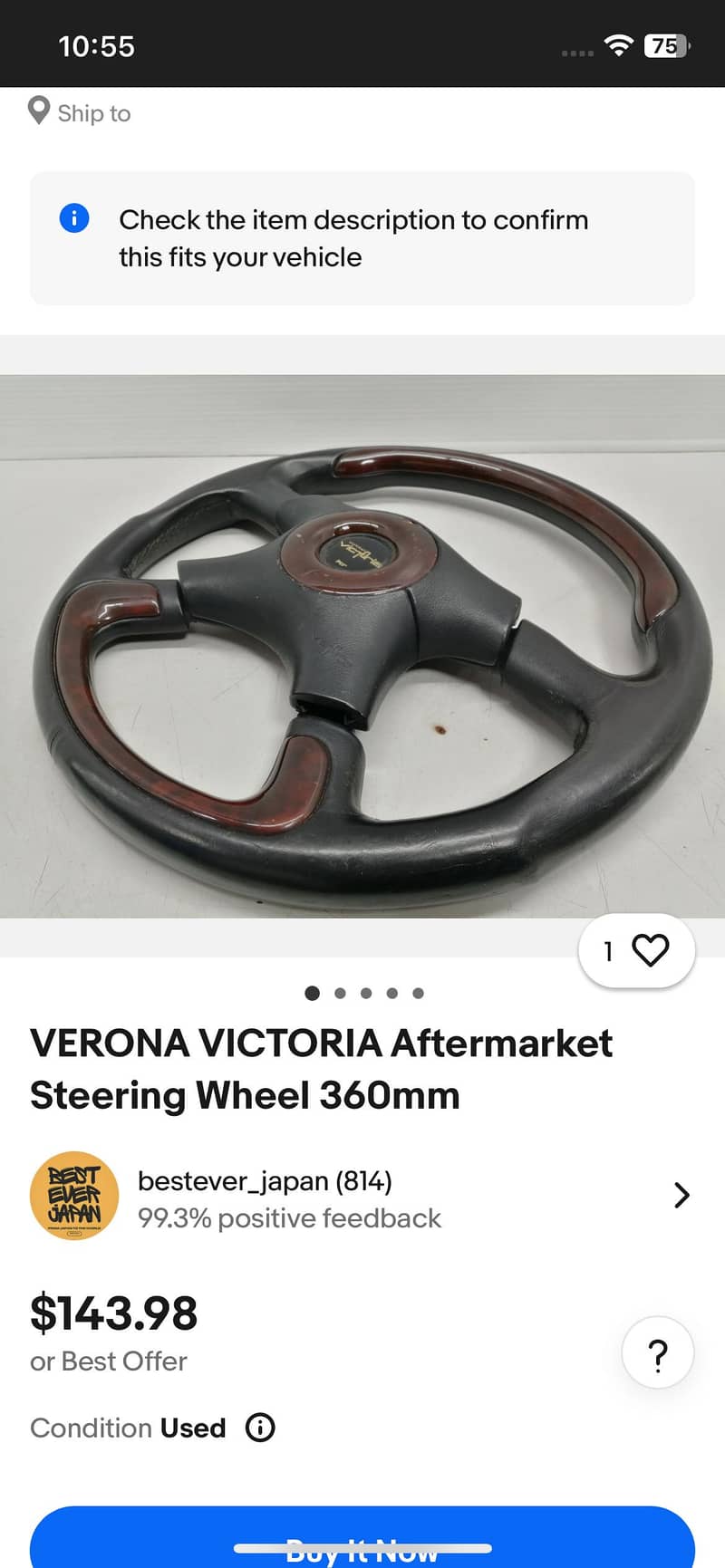Image resolution: width=725 pixels, height=1568 pixels.
Task: Select the last carousel indicator dot
Action: (x=418, y=993)
